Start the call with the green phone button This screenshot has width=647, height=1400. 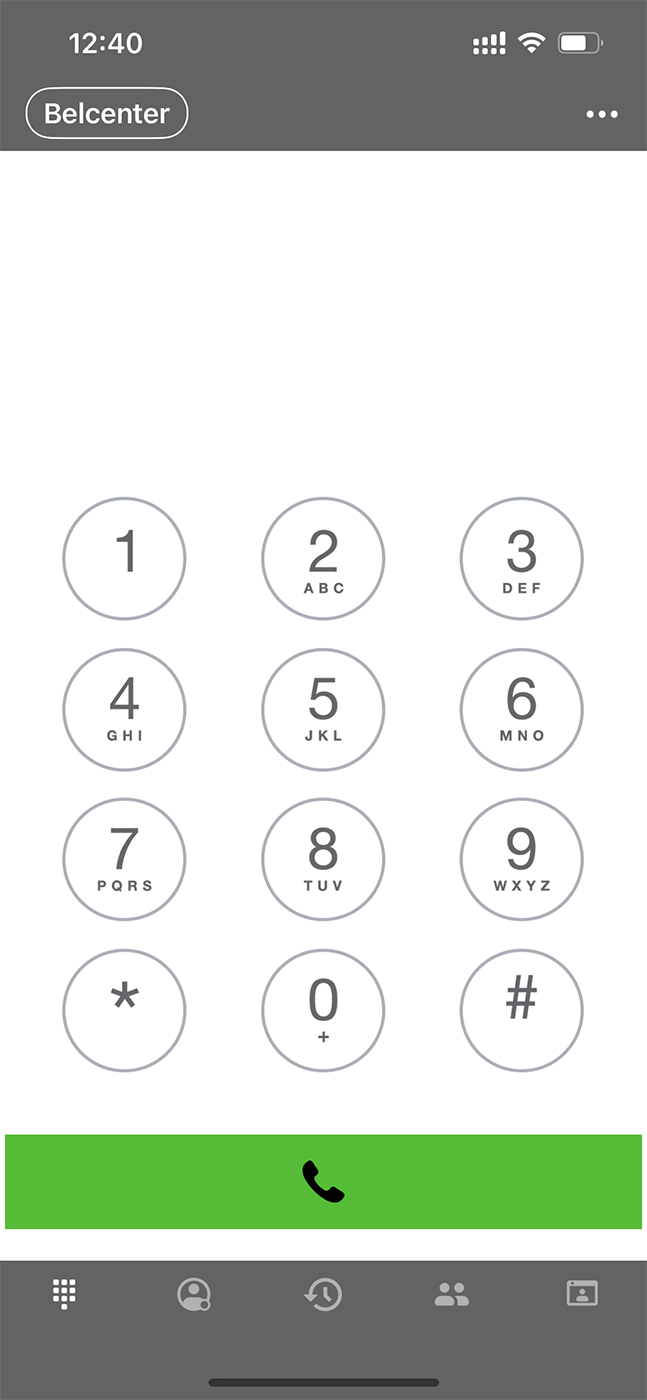323,1182
